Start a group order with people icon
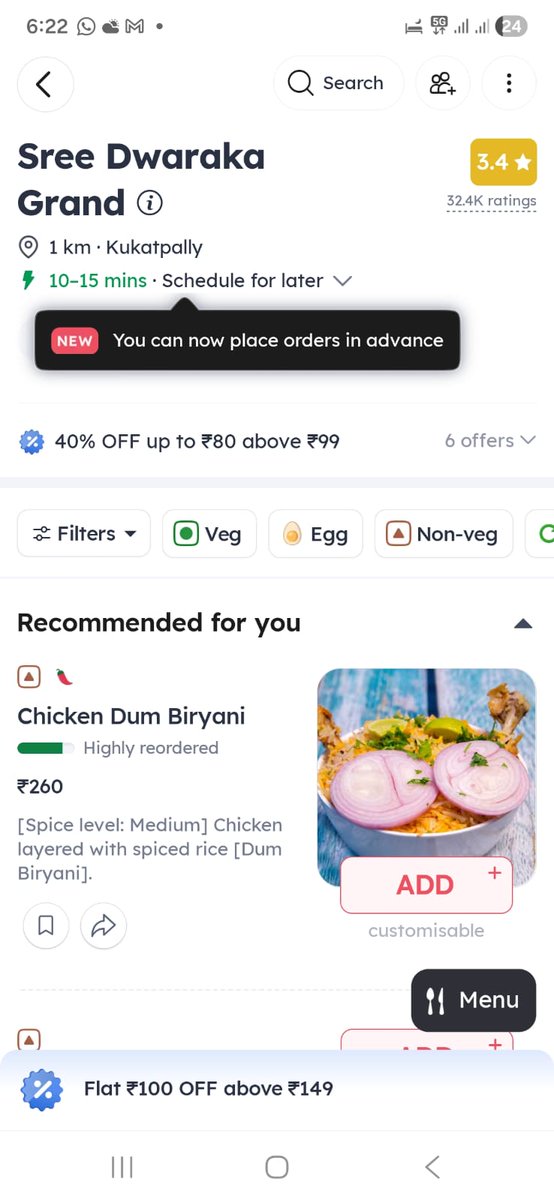This screenshot has height=1200, width=554. [x=443, y=83]
